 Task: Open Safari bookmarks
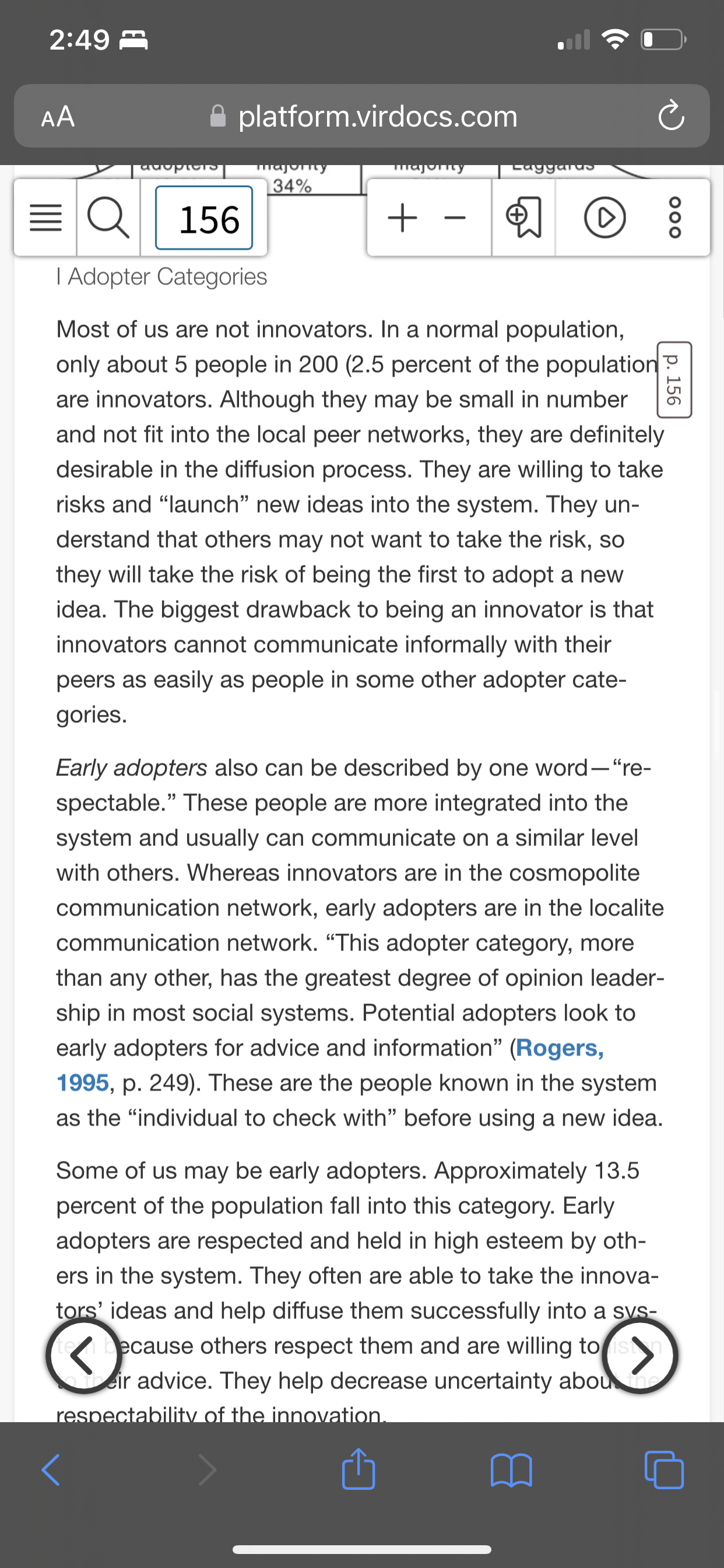[x=511, y=1470]
